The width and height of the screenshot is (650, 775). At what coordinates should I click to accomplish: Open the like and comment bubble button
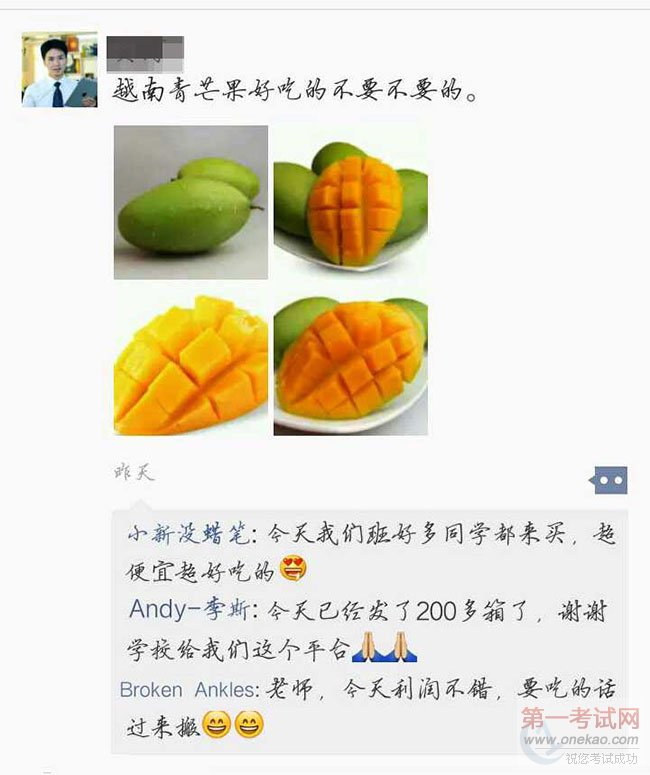pos(609,480)
